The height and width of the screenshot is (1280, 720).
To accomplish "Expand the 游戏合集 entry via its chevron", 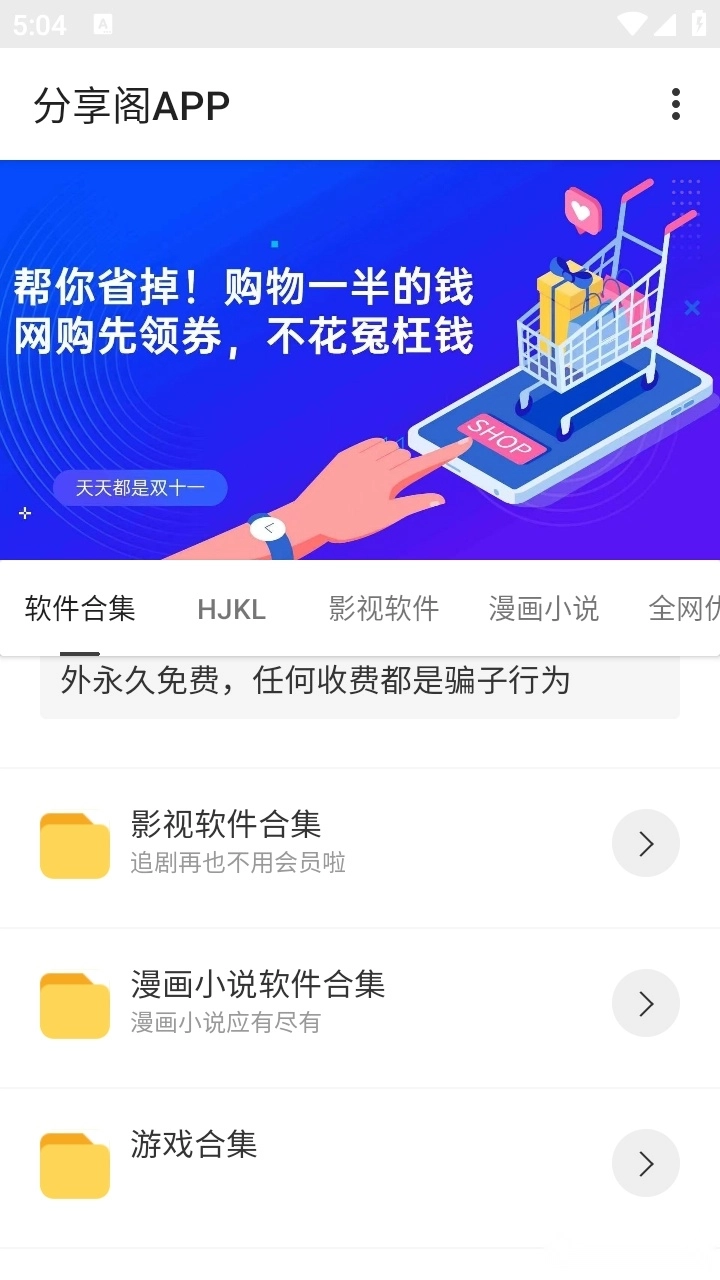I will pyautogui.click(x=645, y=1163).
